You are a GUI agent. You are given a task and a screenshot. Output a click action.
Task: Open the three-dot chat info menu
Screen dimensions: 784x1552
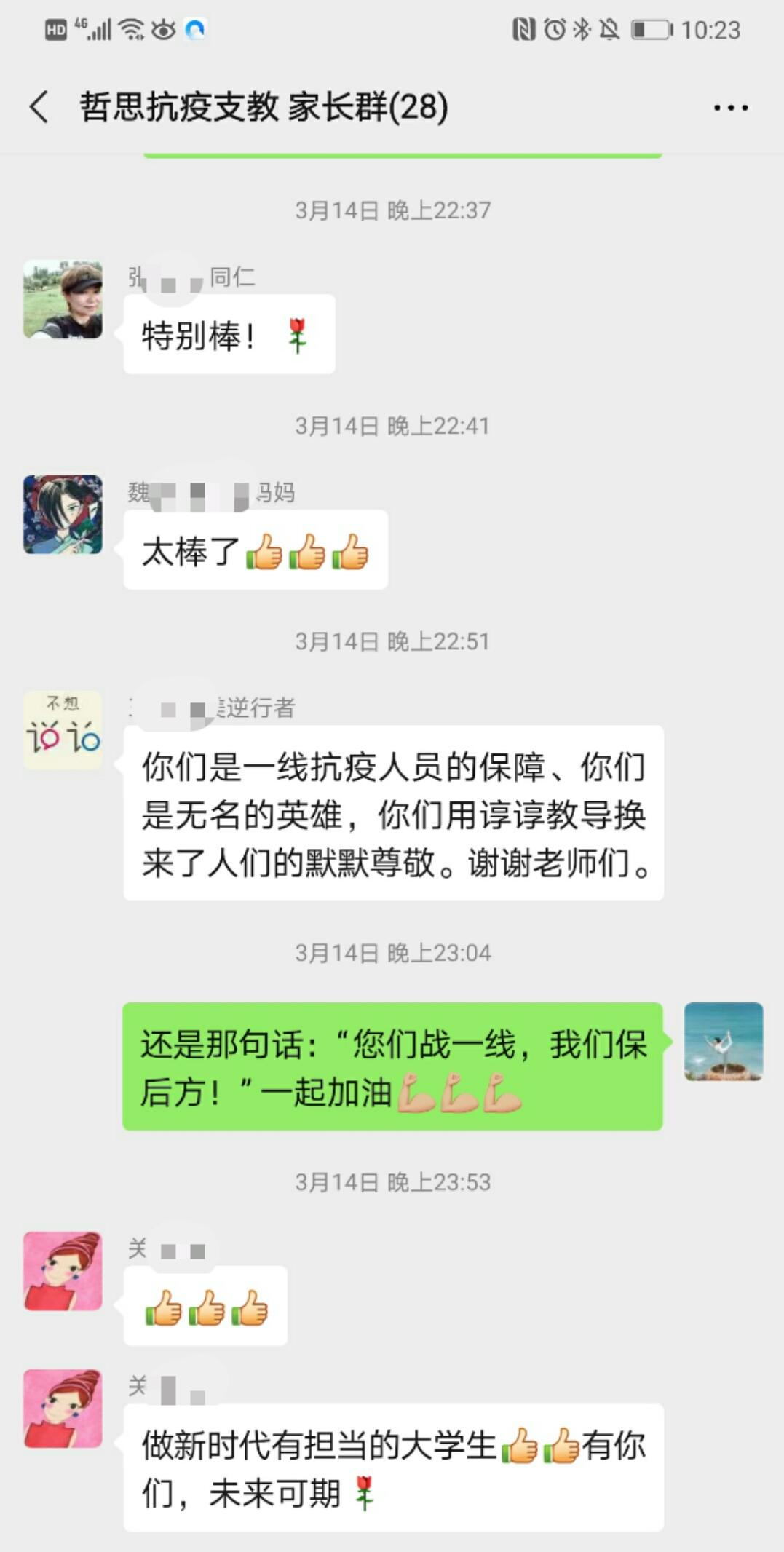tap(730, 108)
